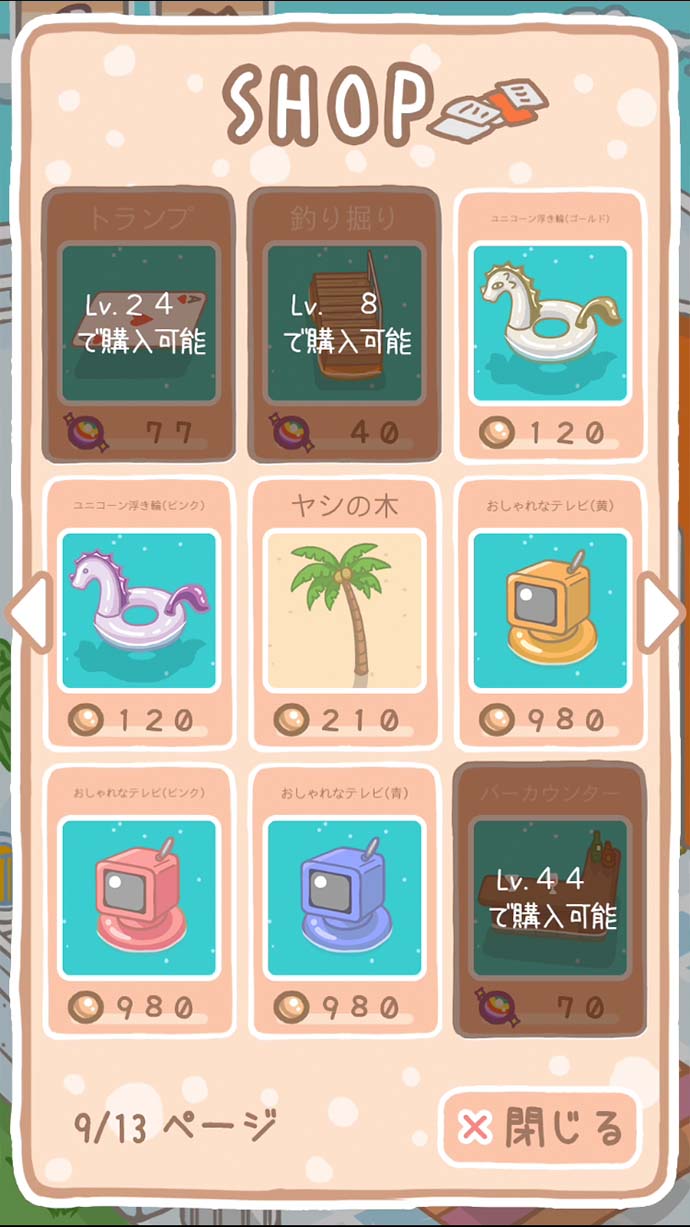Close the shop with 閉じる button
Image resolution: width=690 pixels, height=1227 pixels.
[x=540, y=1127]
